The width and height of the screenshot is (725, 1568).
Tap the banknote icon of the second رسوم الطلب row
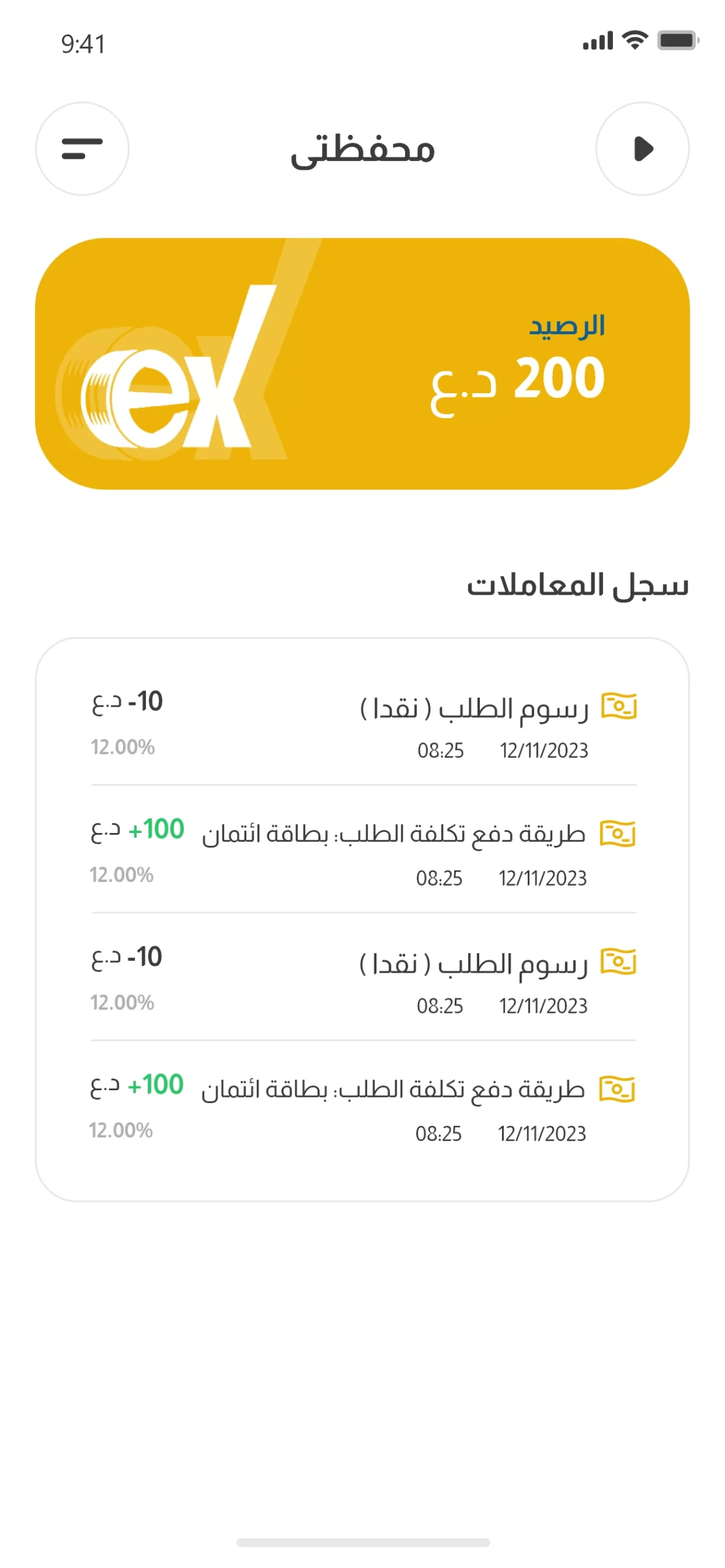click(x=620, y=962)
